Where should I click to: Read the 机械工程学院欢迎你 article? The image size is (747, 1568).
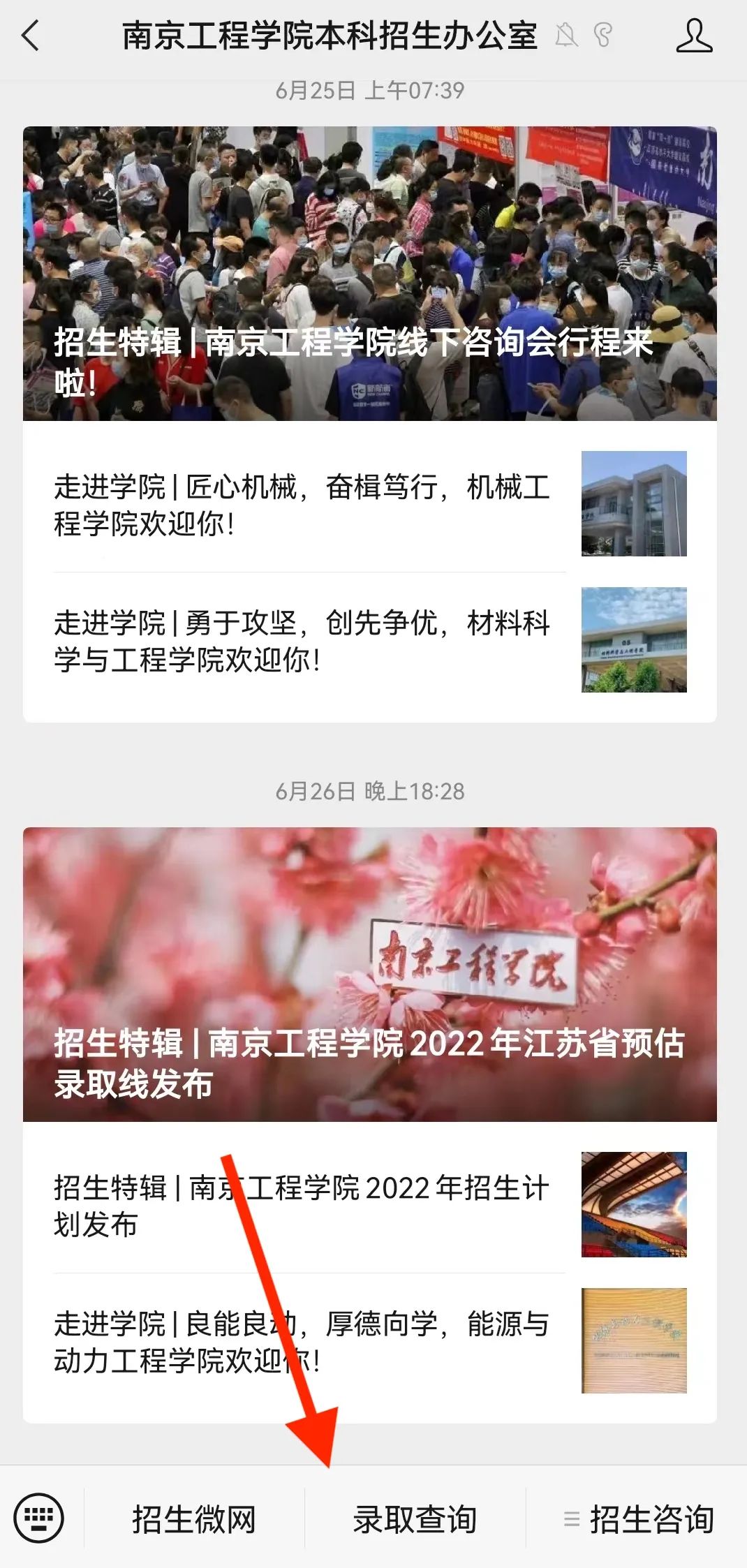(302, 505)
